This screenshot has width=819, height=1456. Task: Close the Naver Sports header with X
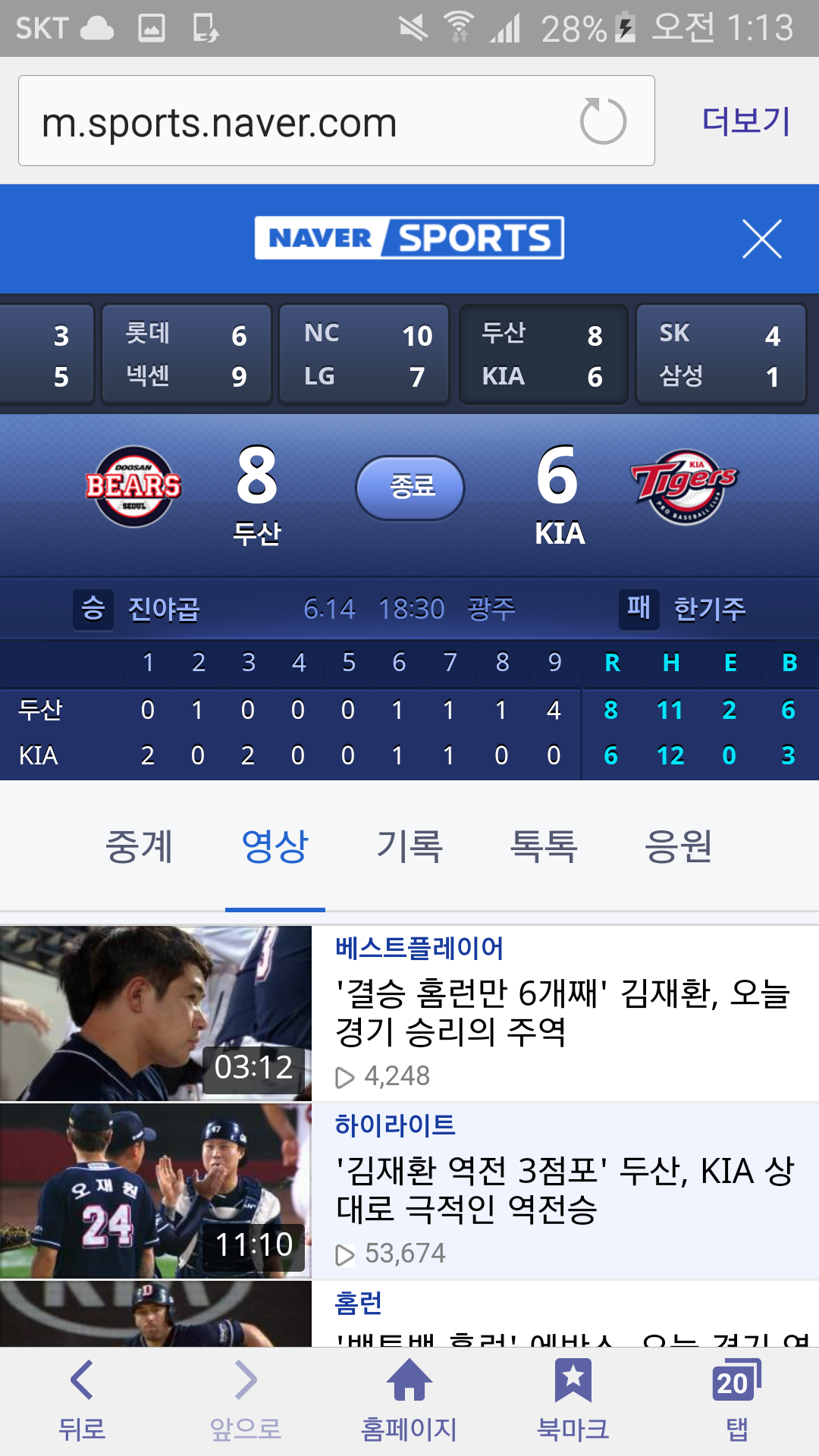pos(761,239)
